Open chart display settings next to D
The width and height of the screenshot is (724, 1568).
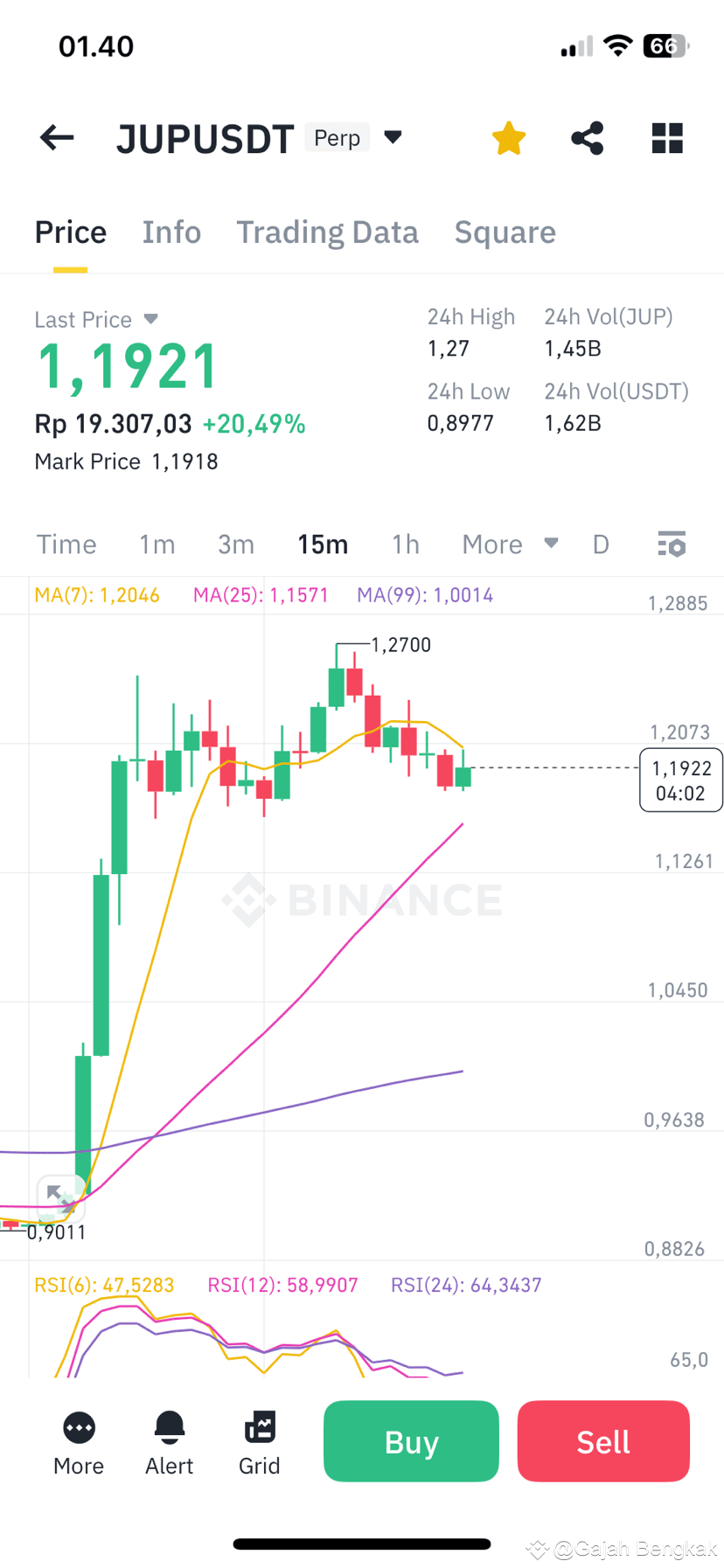coord(671,544)
